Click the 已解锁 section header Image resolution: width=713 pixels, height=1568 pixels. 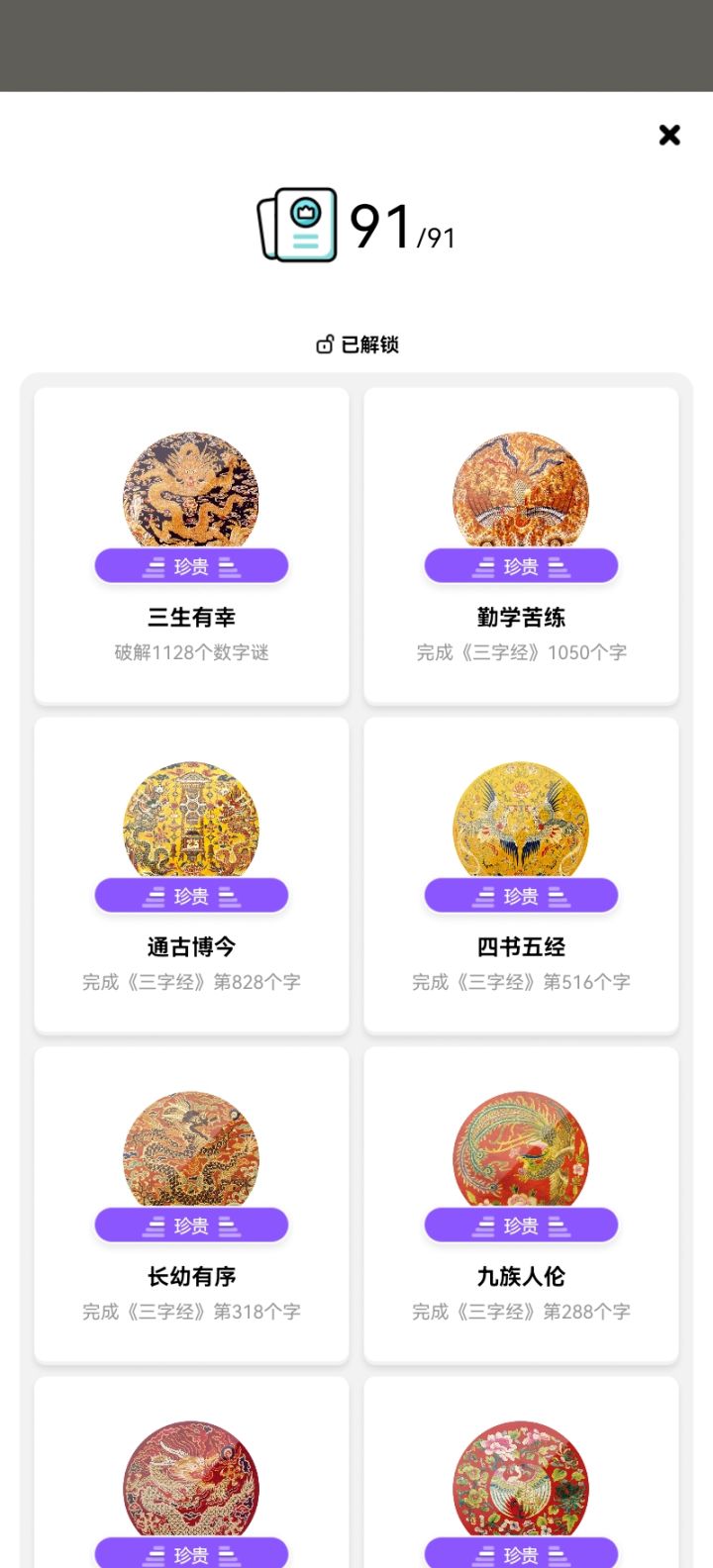click(356, 344)
